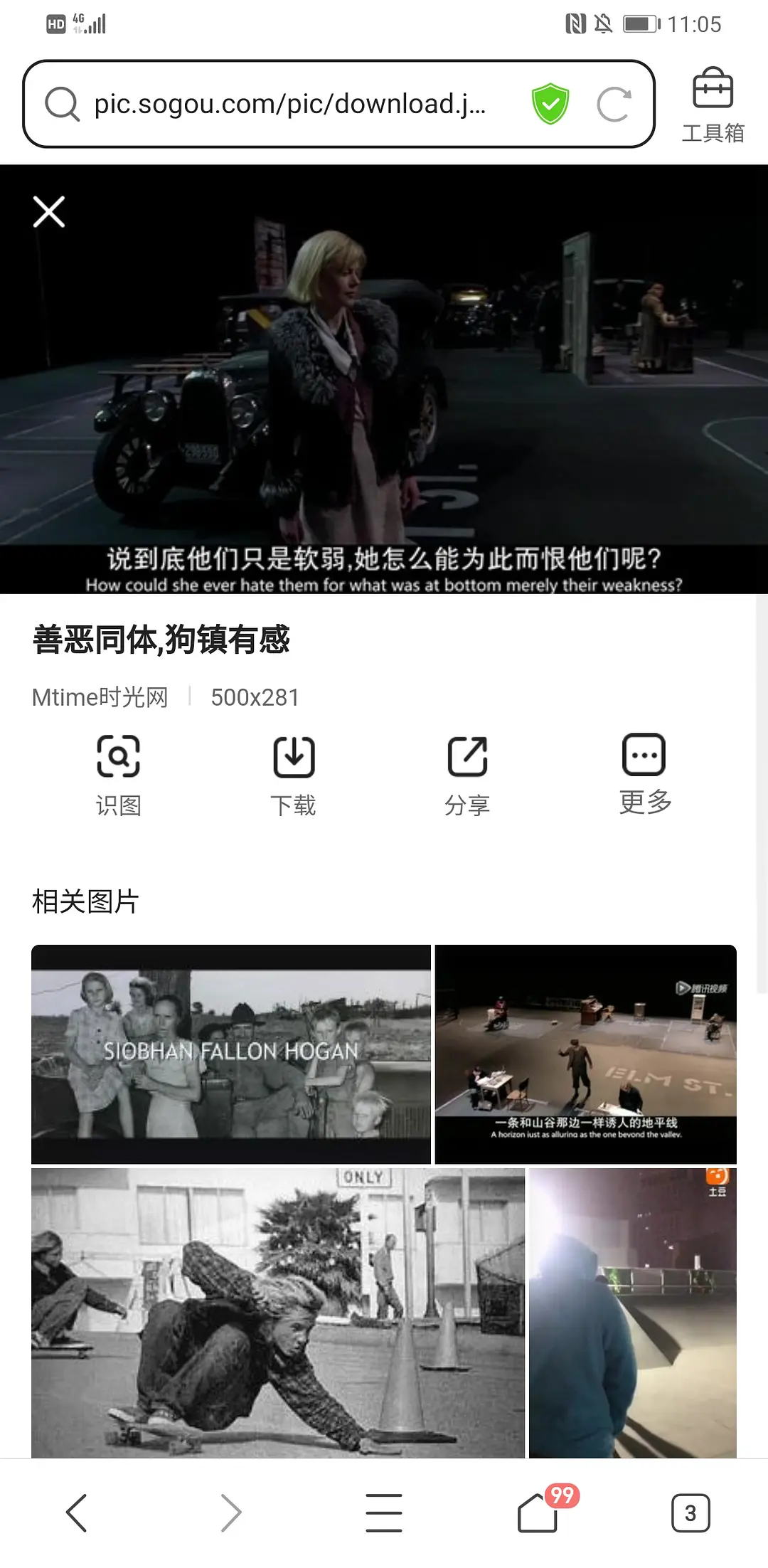The image size is (768, 1568).
Task: Share the image via 分享
Action: point(467,775)
